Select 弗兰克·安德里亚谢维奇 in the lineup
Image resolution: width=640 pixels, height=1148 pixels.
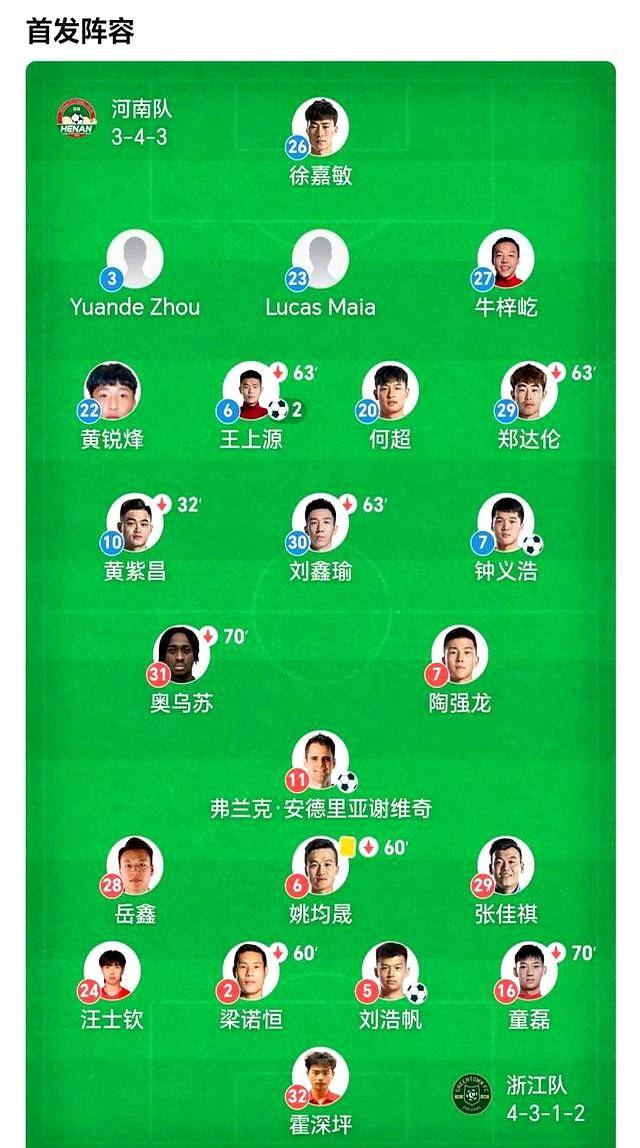(321, 761)
